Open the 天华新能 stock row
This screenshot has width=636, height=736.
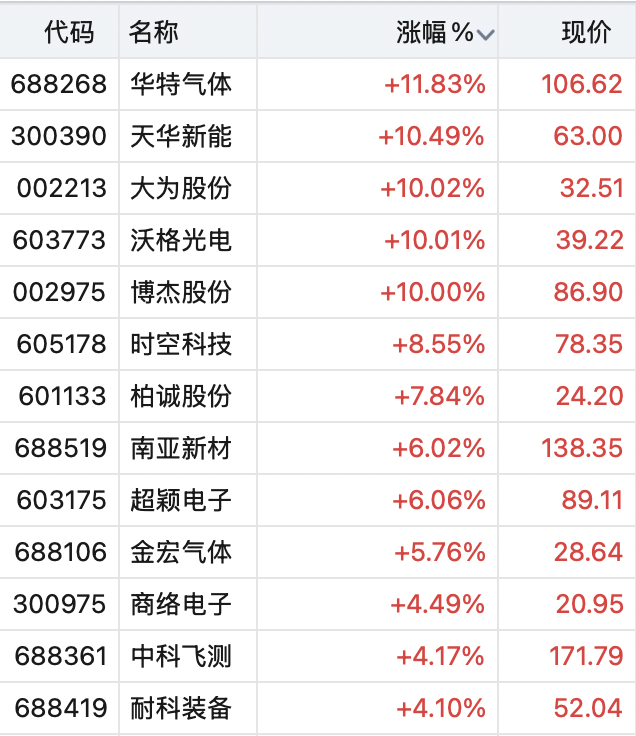click(x=181, y=136)
